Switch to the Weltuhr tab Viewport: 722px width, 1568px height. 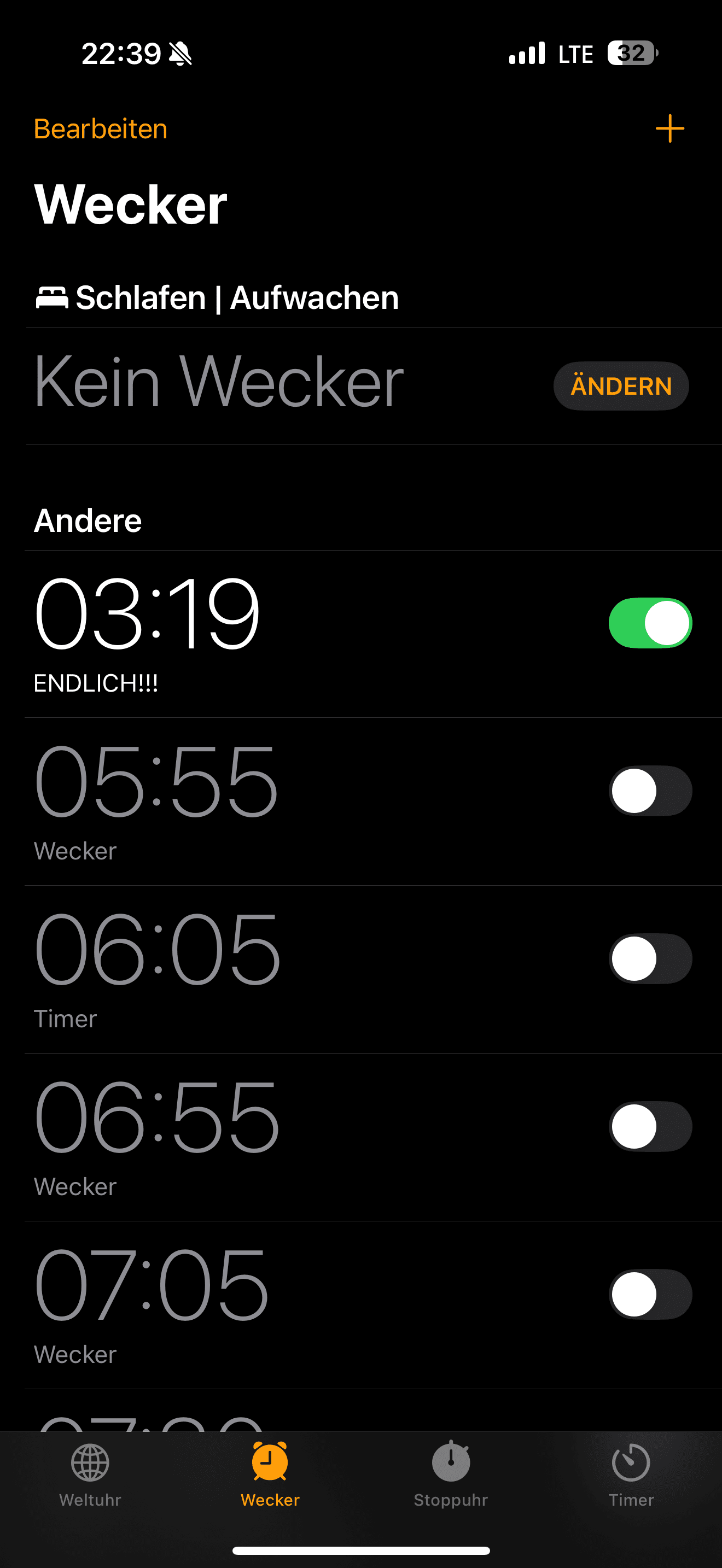click(x=90, y=1473)
